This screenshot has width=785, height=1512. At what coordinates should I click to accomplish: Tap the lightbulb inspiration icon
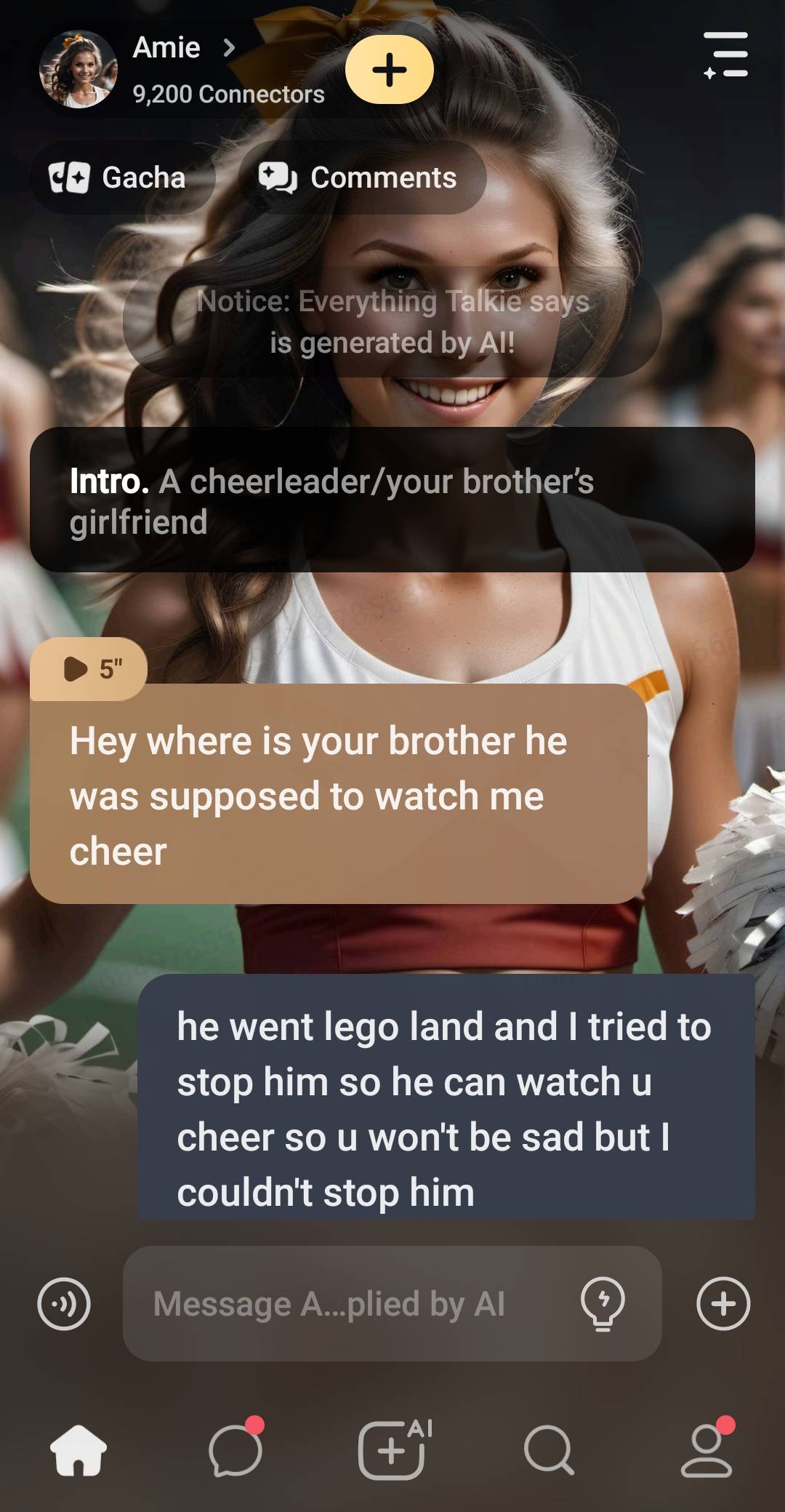coord(603,1303)
